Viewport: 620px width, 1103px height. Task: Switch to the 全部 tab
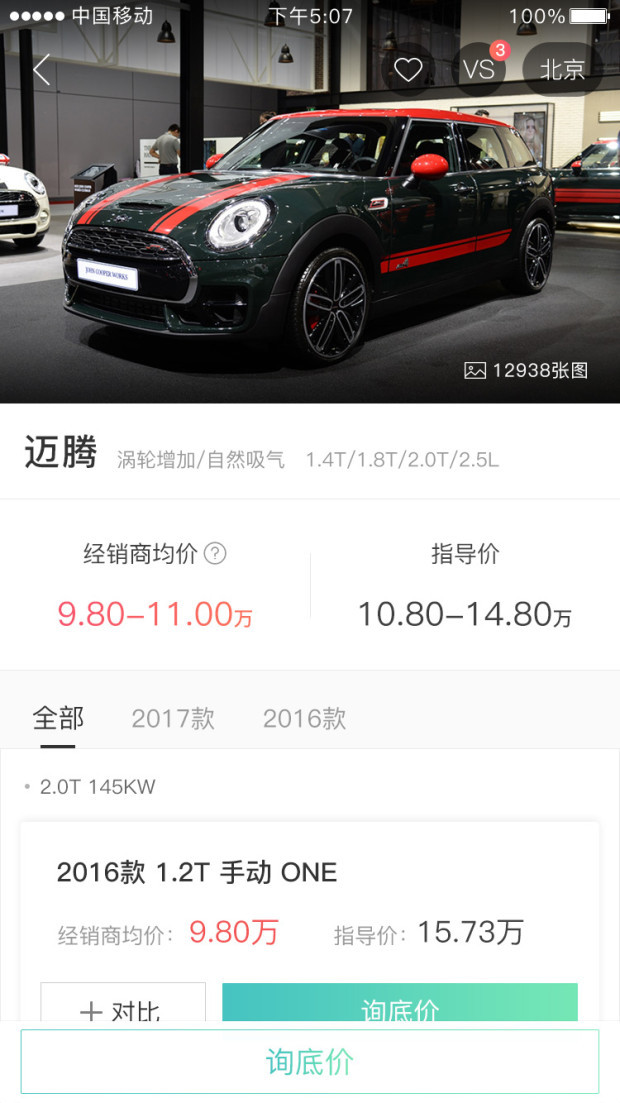point(58,718)
